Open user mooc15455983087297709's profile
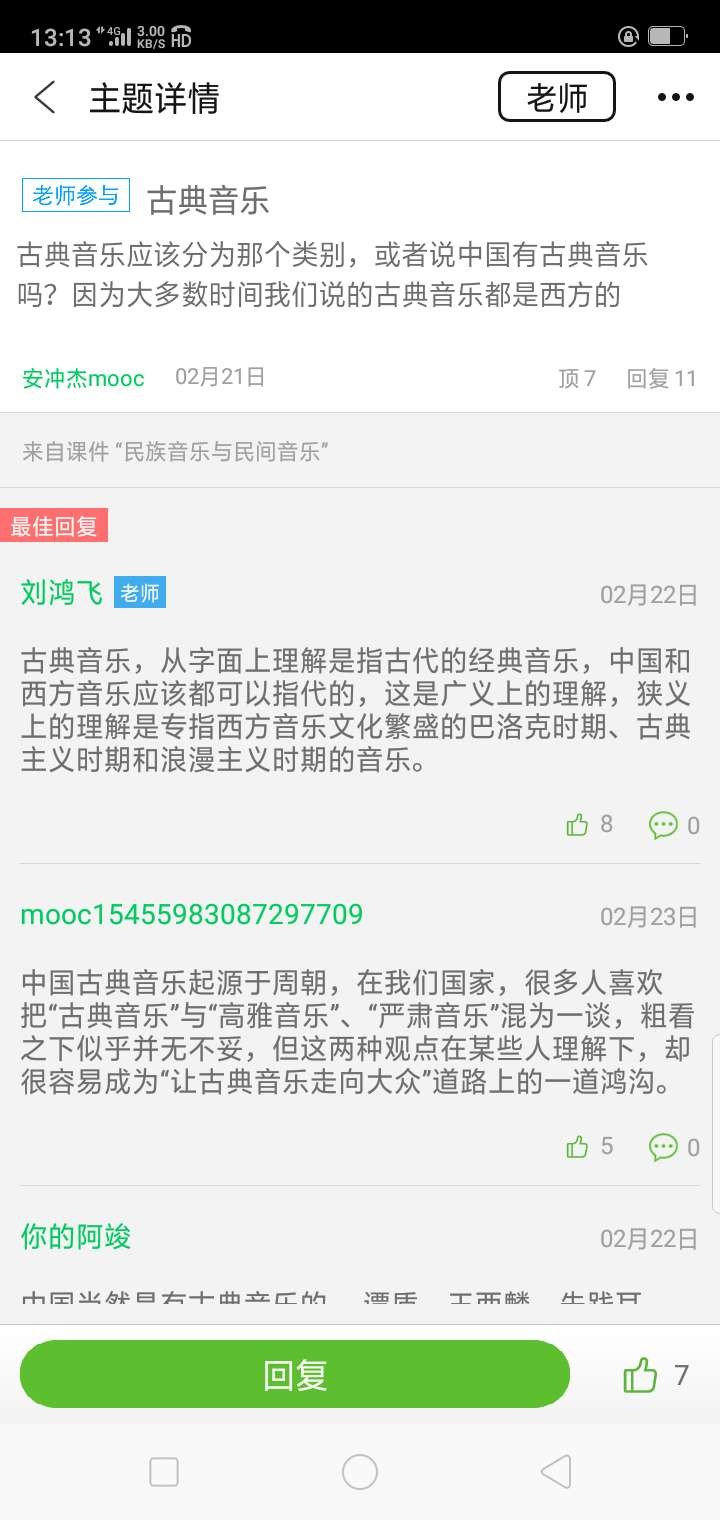The width and height of the screenshot is (720, 1520). pos(191,915)
